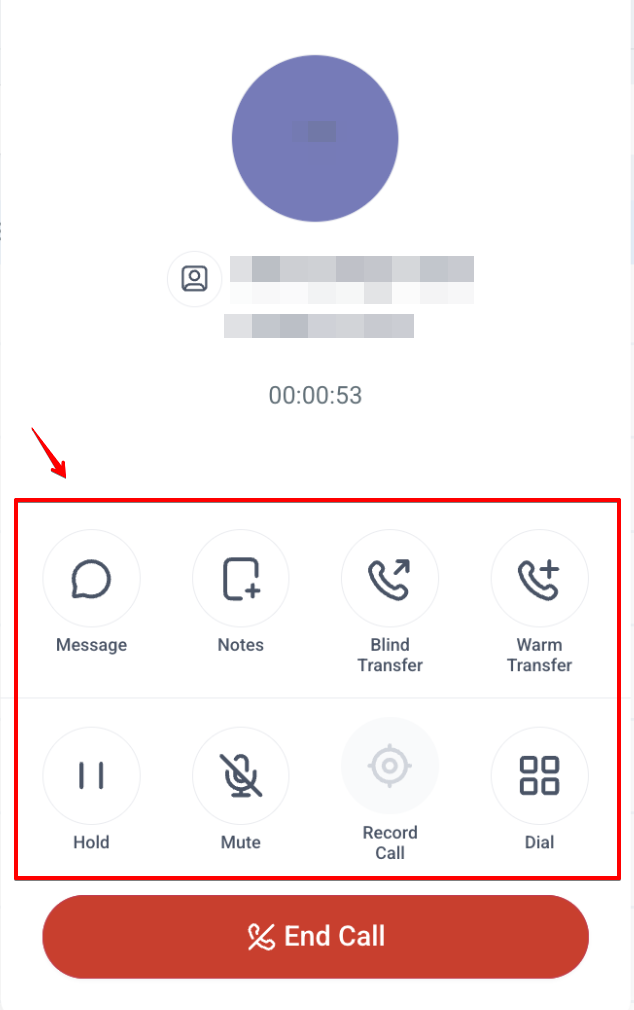This screenshot has height=1010, width=634.
Task: Start a Blind Transfer
Action: pyautogui.click(x=390, y=578)
